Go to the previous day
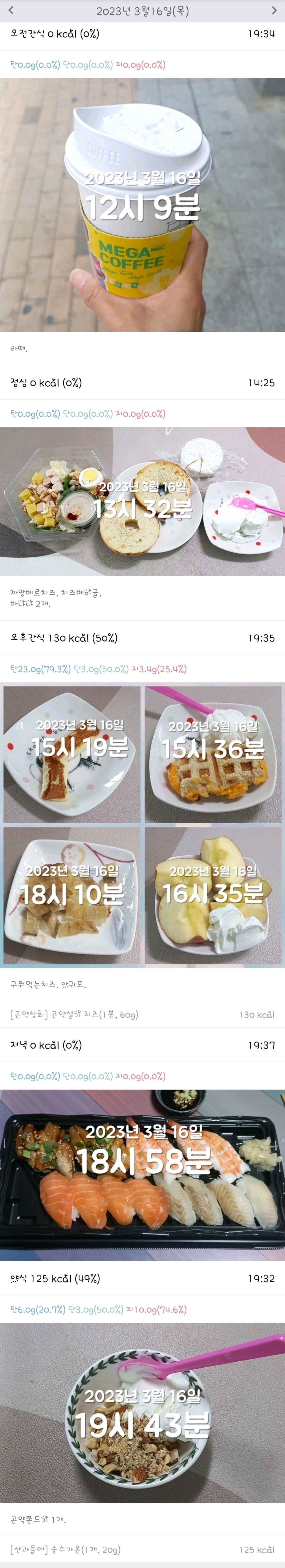Screen dimensions: 285x1568 tap(11, 10)
